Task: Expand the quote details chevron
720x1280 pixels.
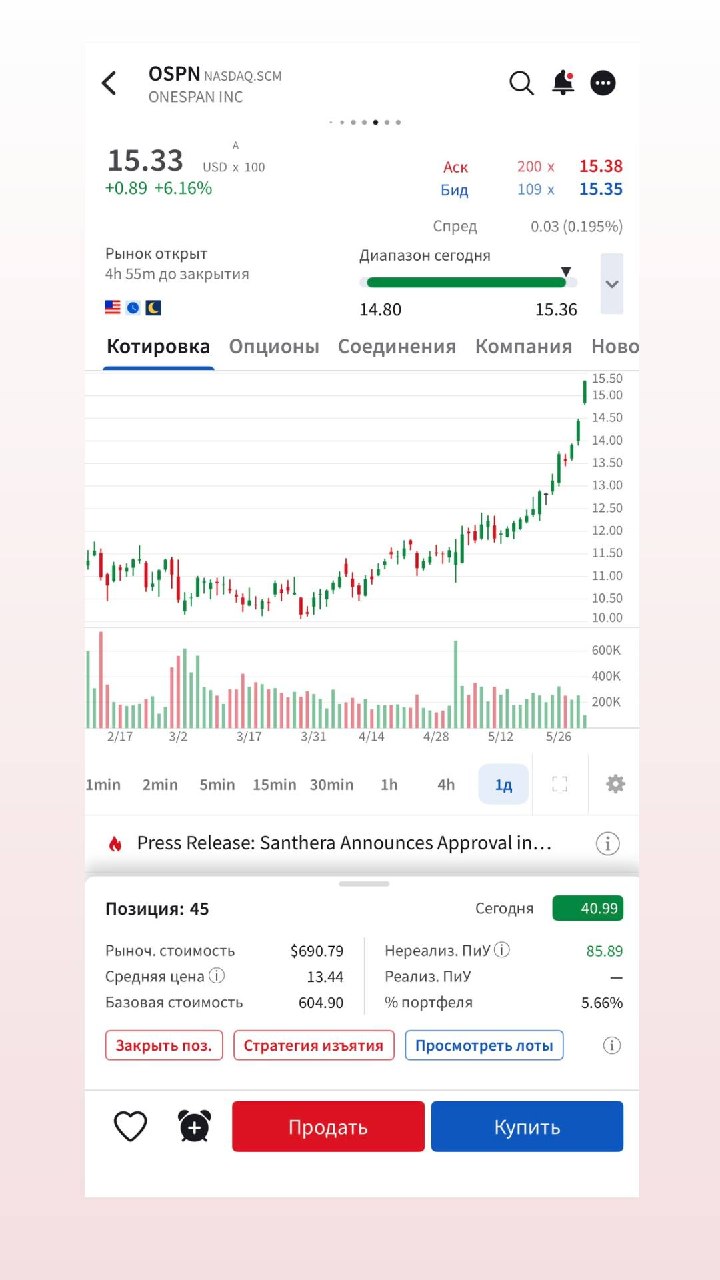Action: 612,284
